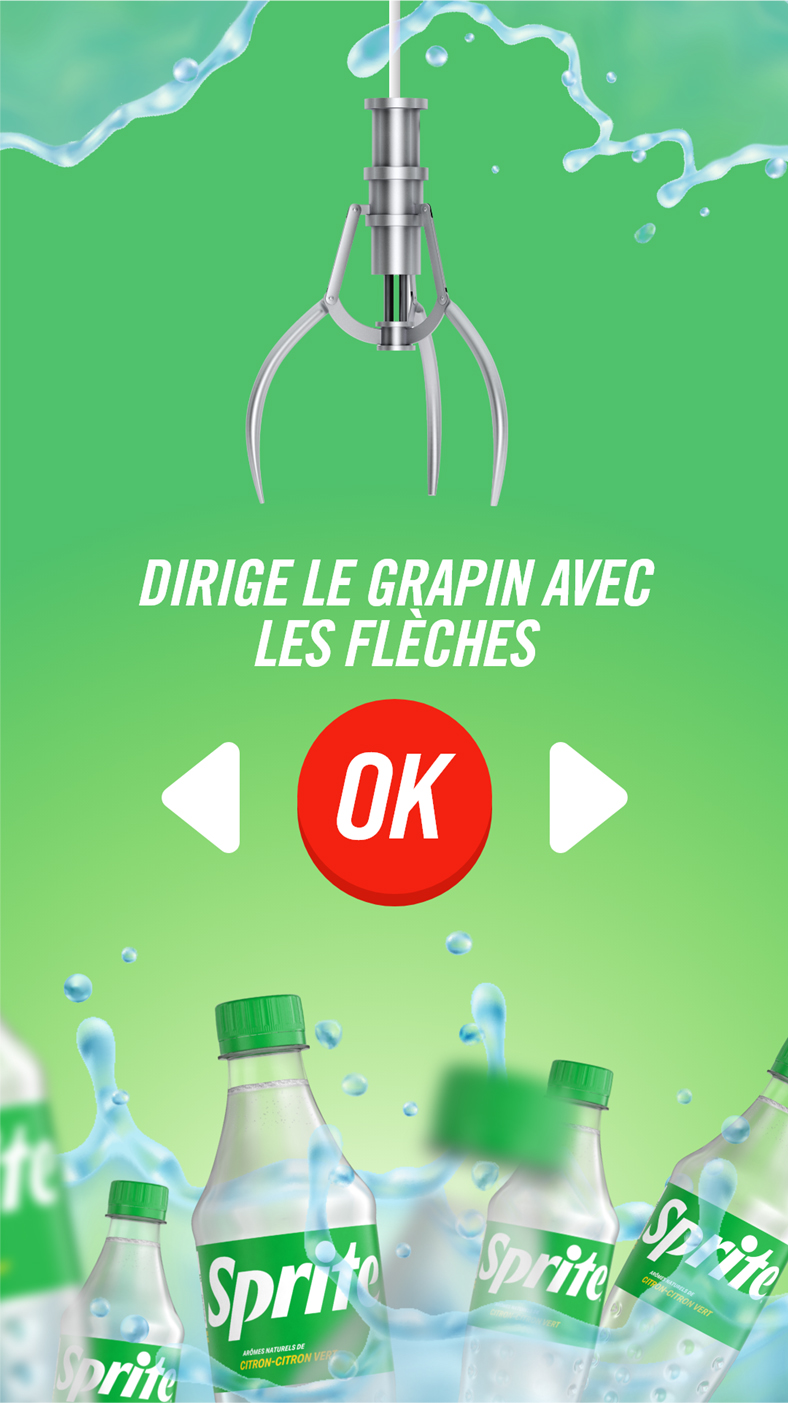This screenshot has height=1404, width=789.
Task: Move the claw left with the left arrow
Action: click(x=207, y=797)
